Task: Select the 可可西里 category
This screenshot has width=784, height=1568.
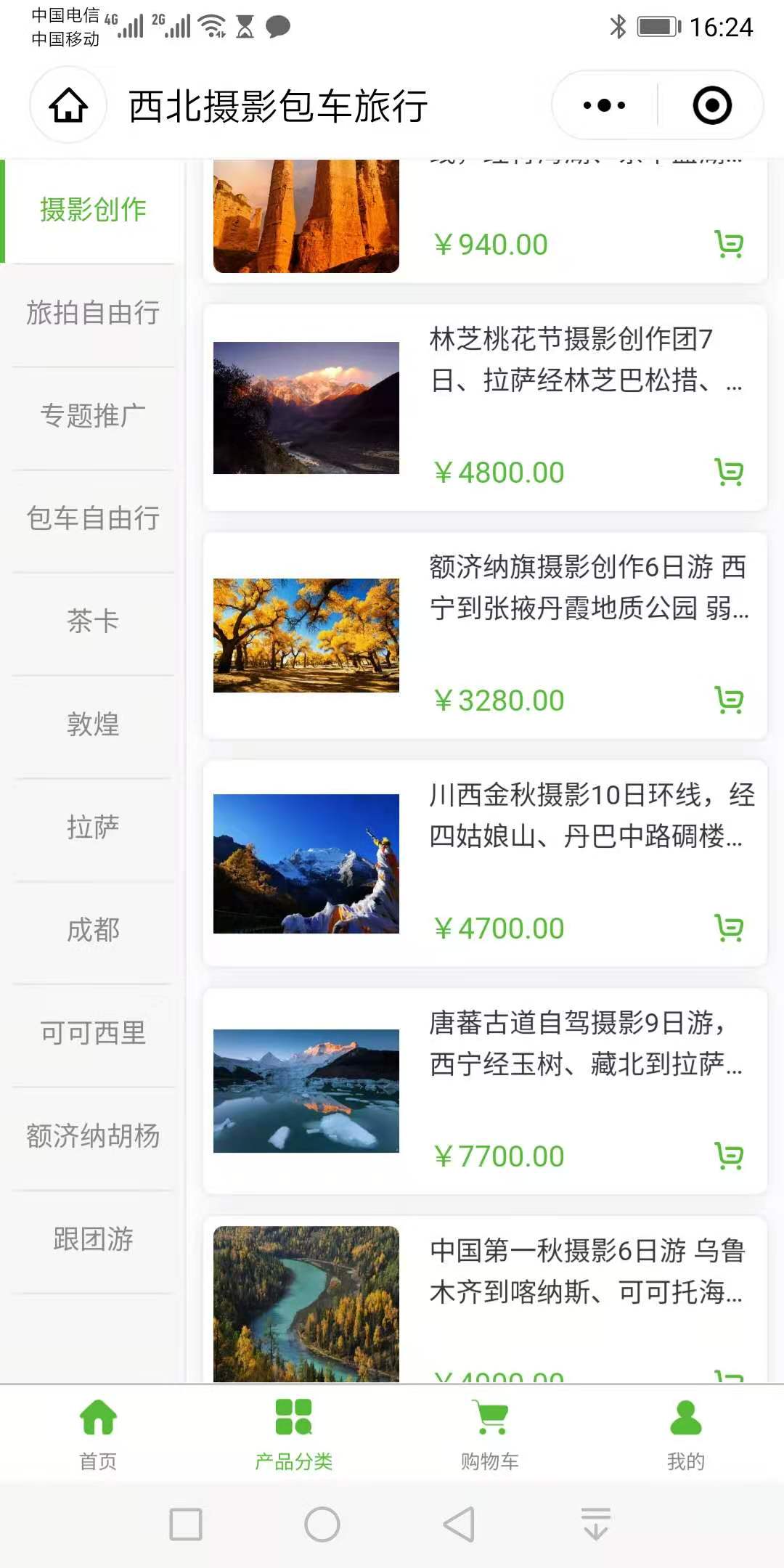Action: click(93, 1034)
